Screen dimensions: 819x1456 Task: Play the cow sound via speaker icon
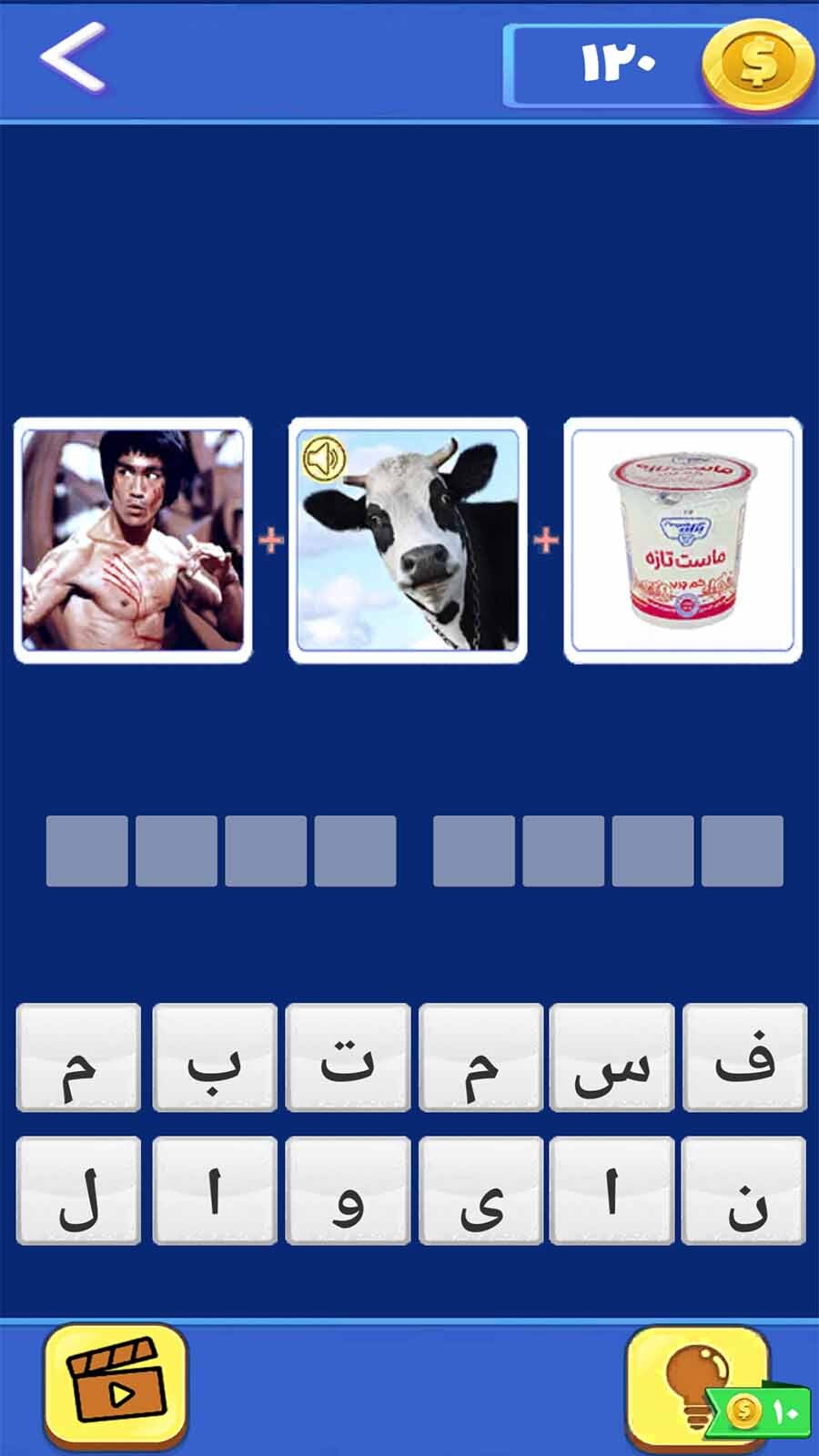[324, 459]
